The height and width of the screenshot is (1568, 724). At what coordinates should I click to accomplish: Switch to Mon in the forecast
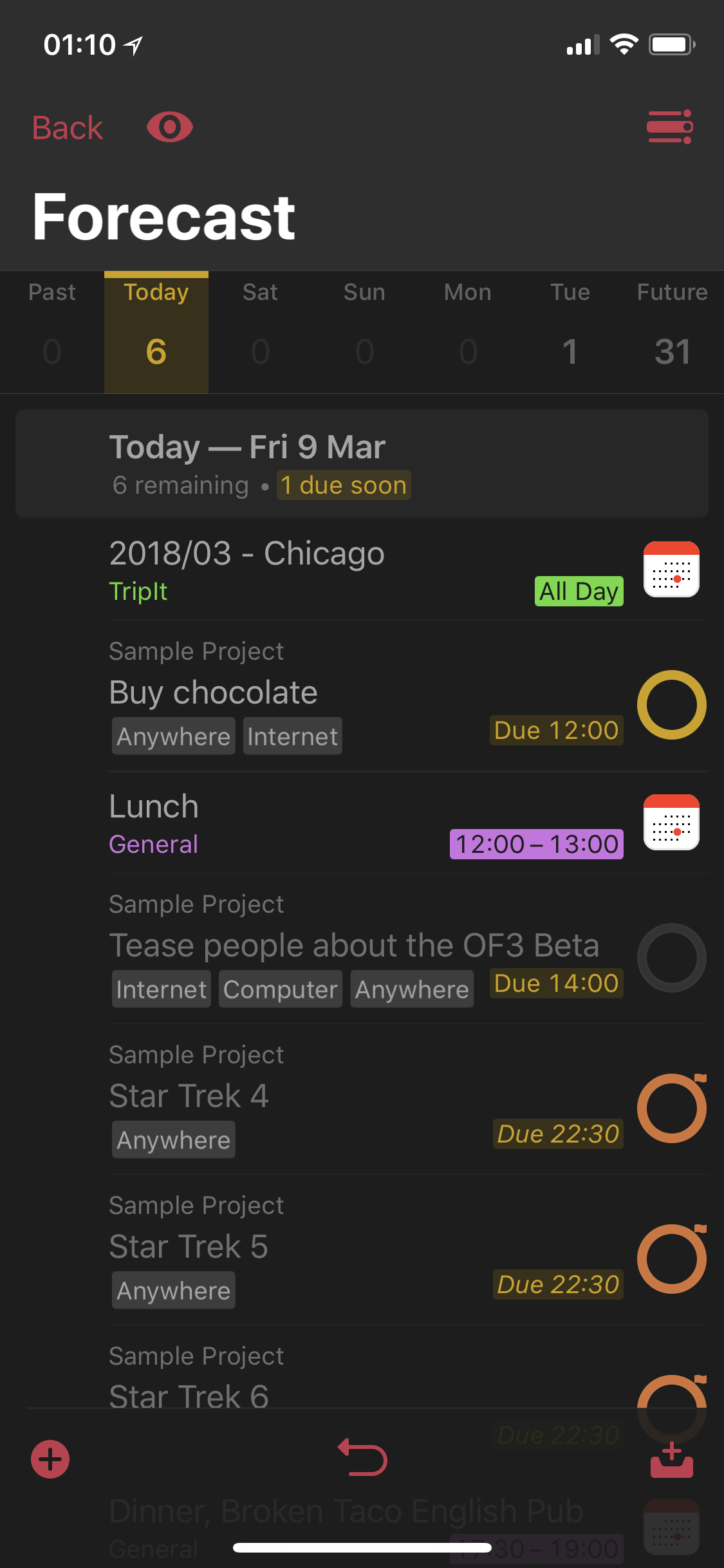(x=468, y=331)
